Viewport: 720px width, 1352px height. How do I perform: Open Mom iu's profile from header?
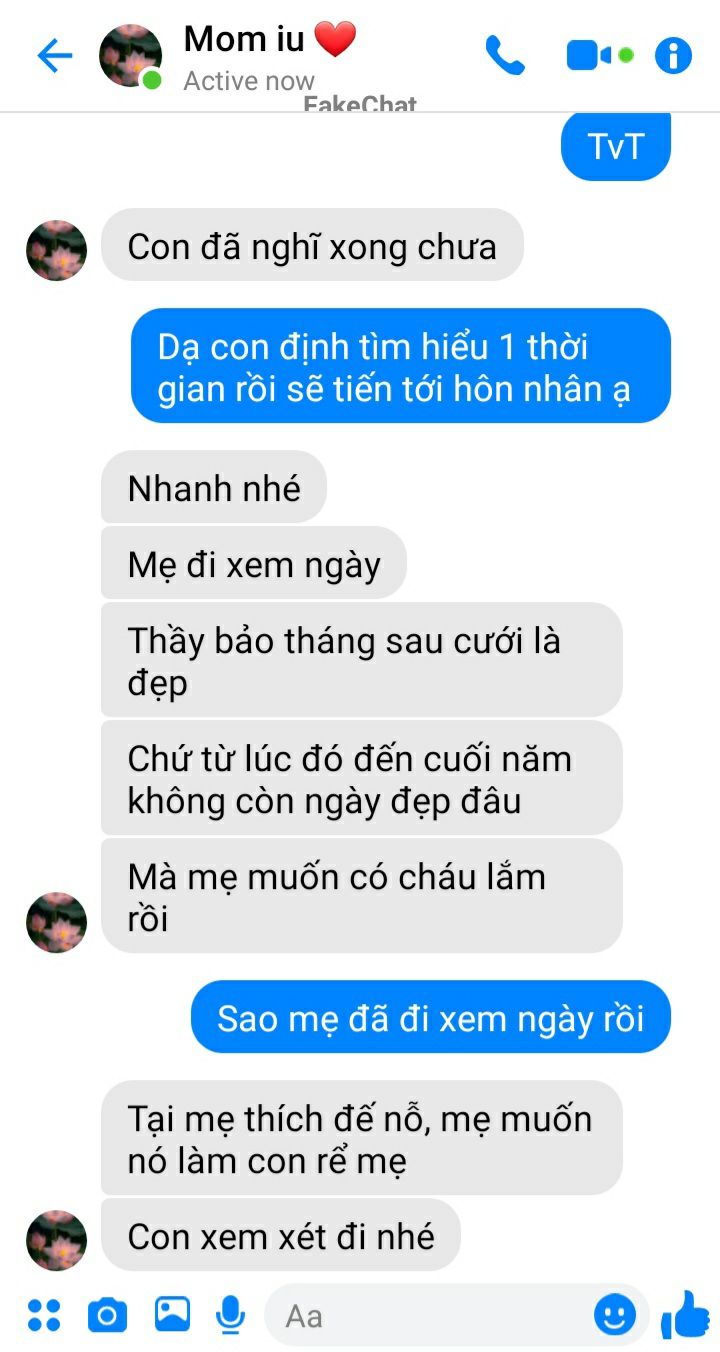point(131,56)
